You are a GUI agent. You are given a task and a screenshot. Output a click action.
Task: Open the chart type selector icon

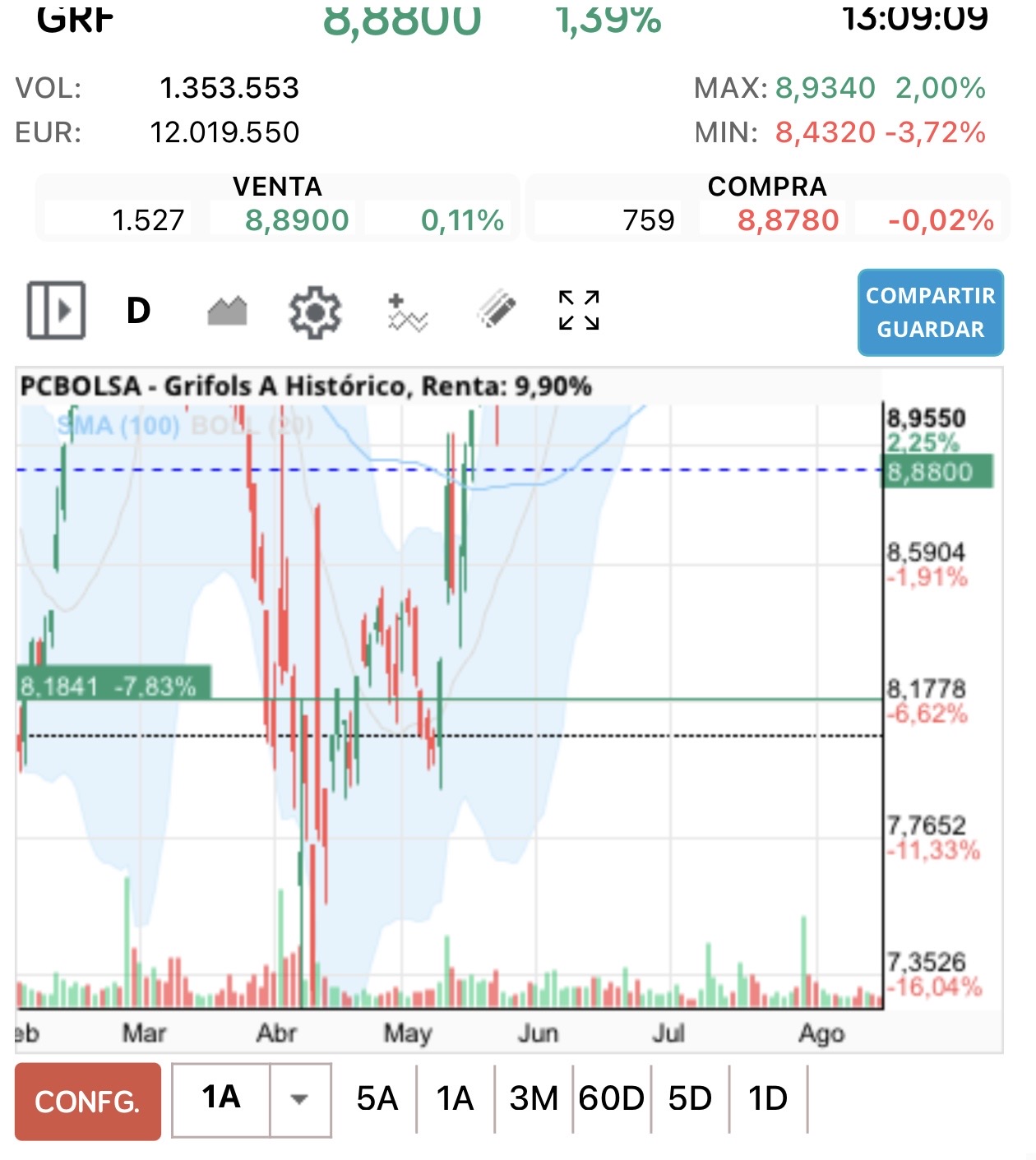(227, 311)
